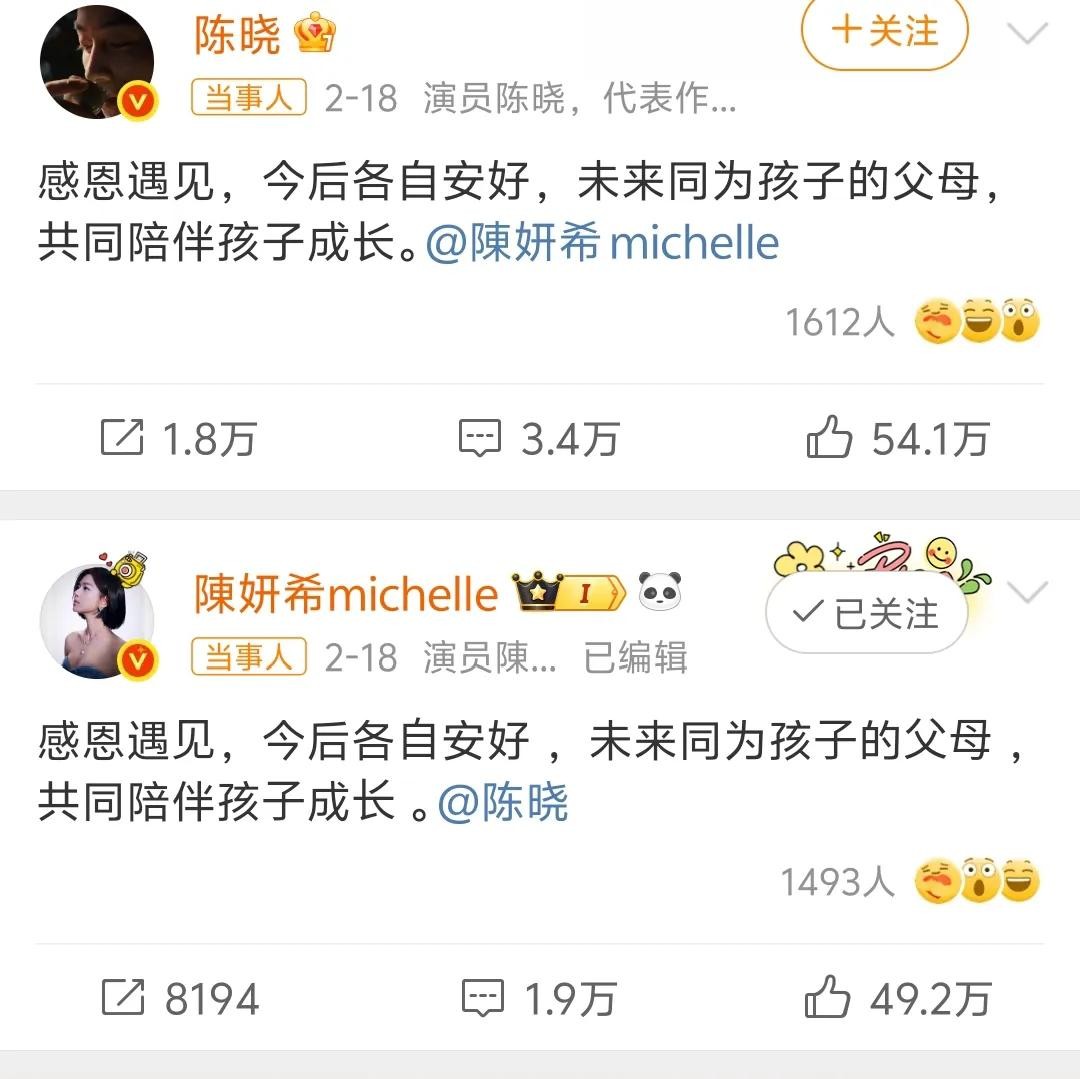Open the 3.4万 comments on 陈晓's post
1080x1079 pixels.
pos(540,439)
